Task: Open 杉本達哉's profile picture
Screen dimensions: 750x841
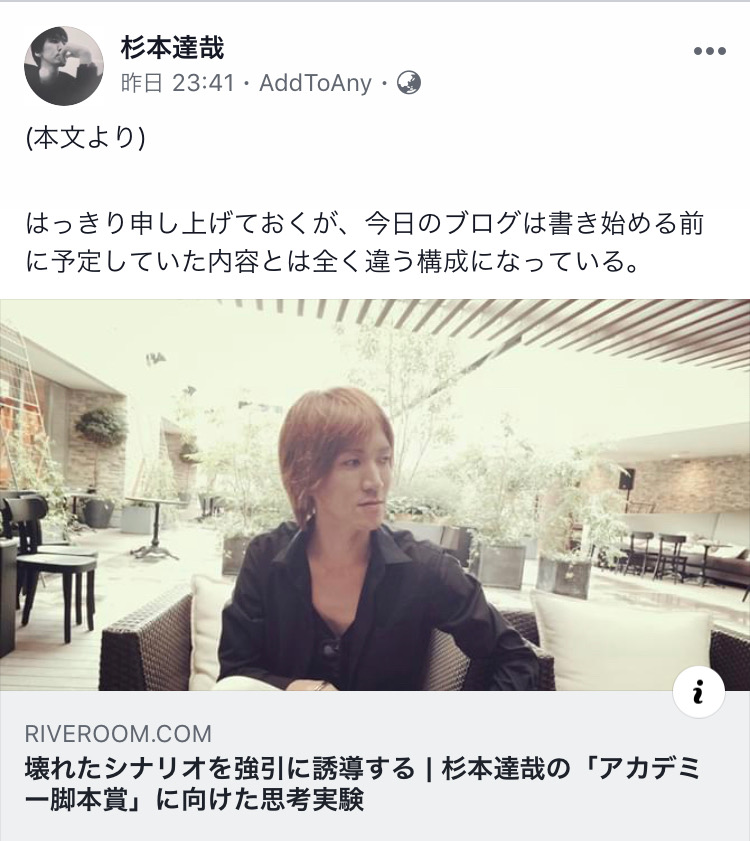Action: 64,66
